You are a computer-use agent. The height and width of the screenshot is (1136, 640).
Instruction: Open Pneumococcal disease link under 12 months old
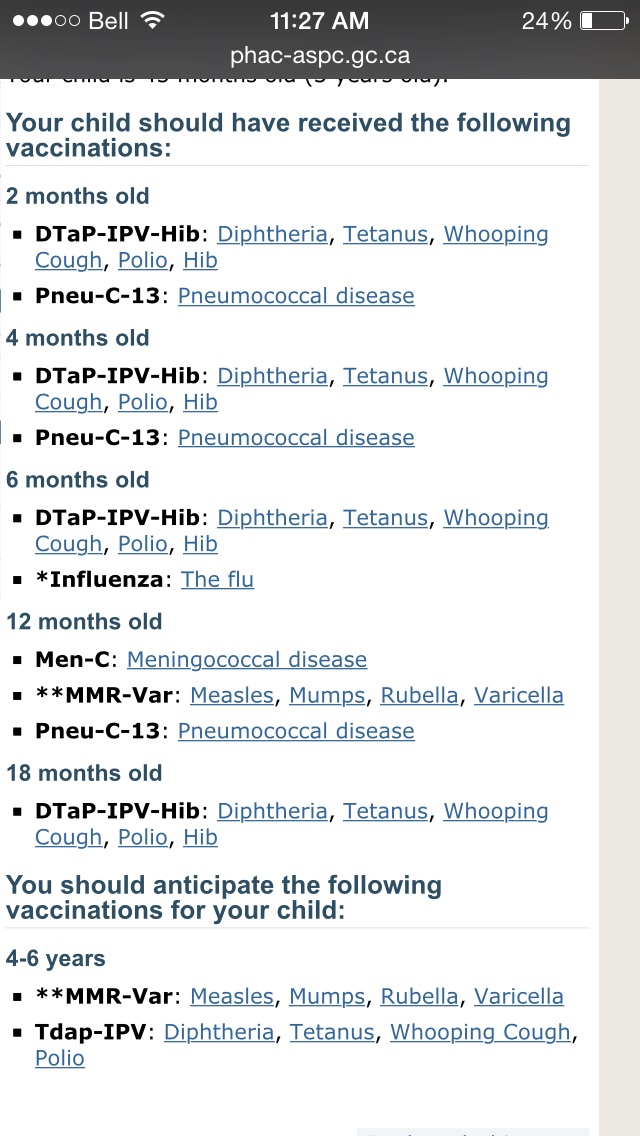(x=296, y=731)
